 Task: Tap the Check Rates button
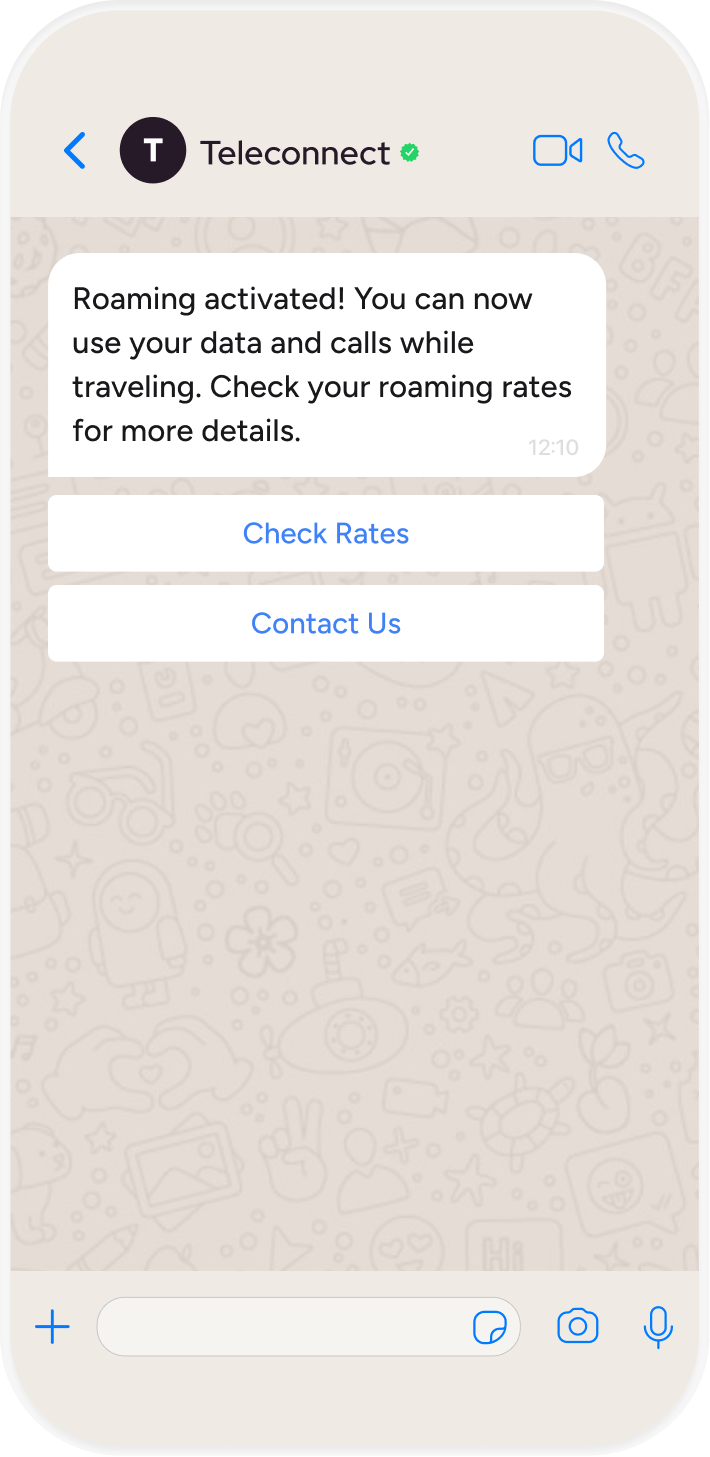tap(326, 533)
